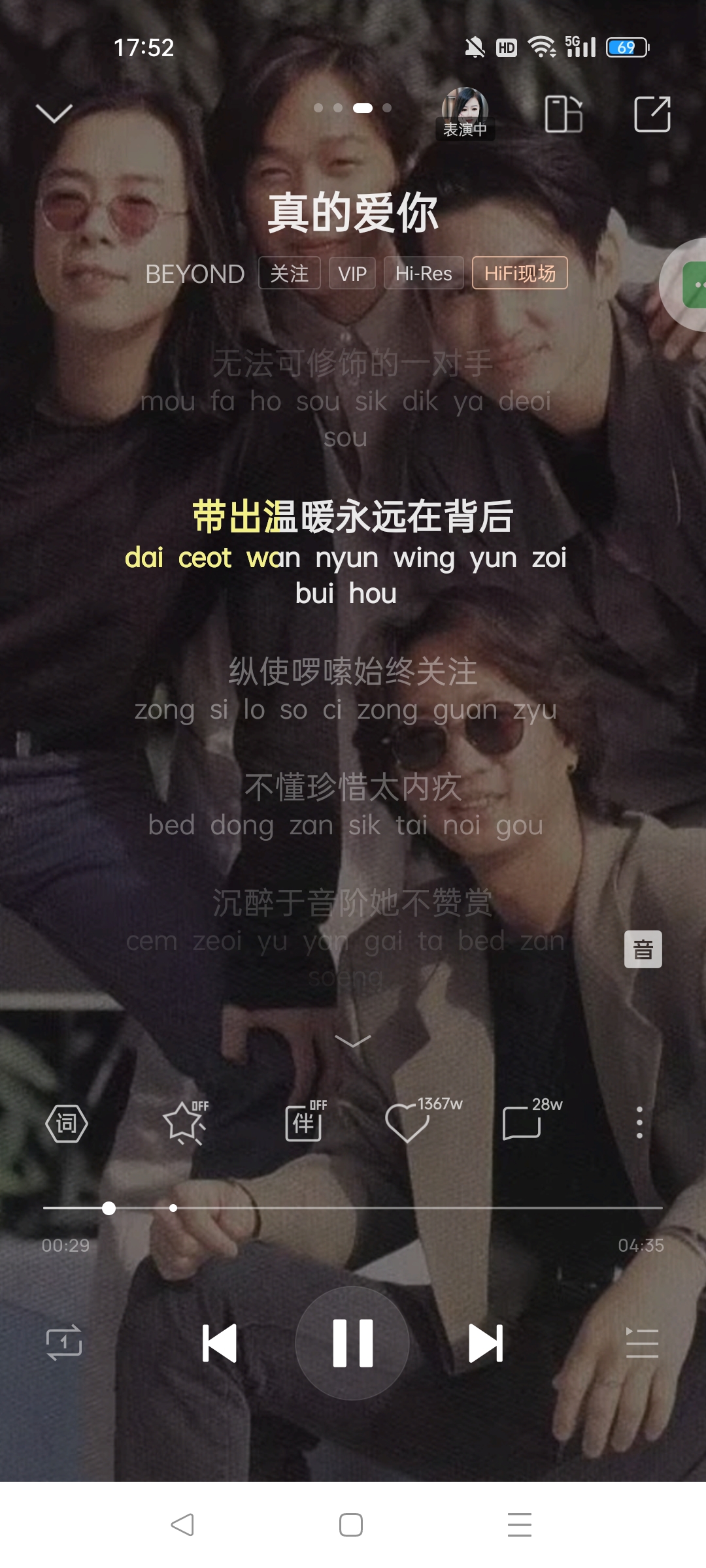Change the single-repeat playback mode
706x1568 pixels.
tap(64, 1343)
